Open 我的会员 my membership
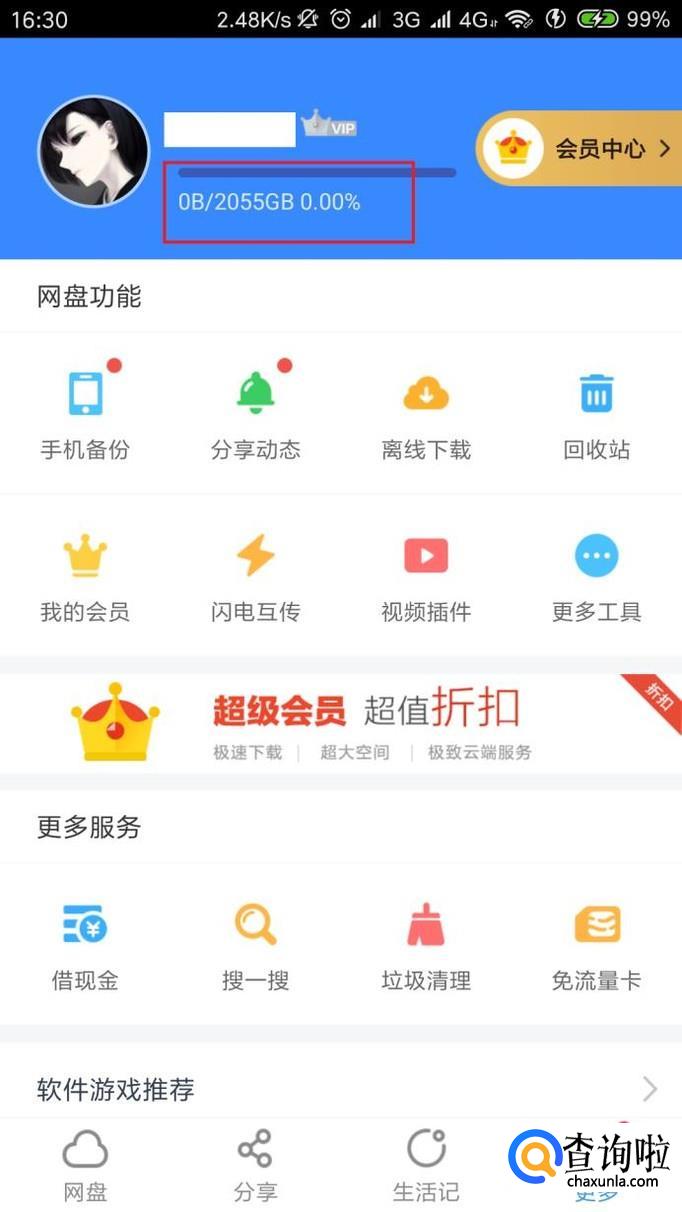The image size is (682, 1212). tap(85, 575)
